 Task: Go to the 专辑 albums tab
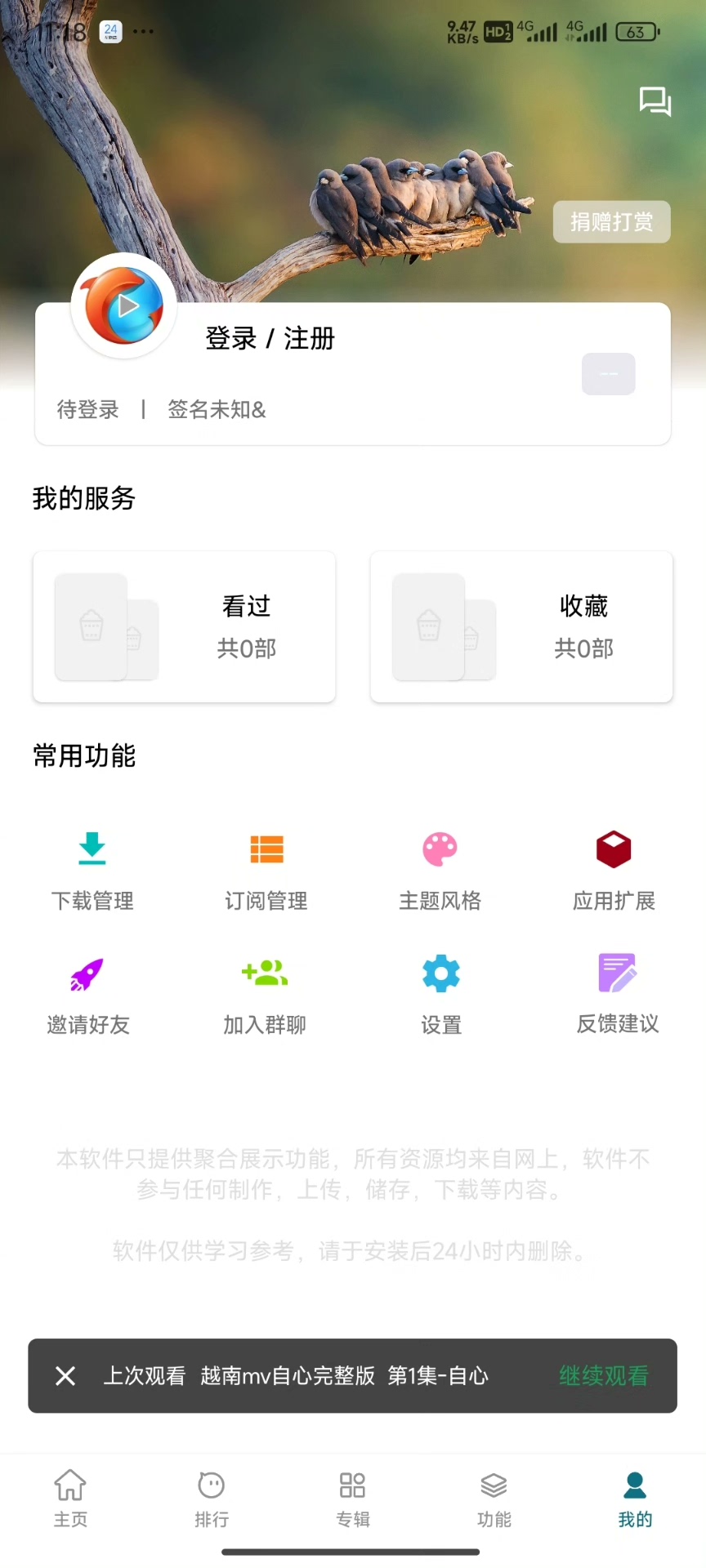[353, 1498]
